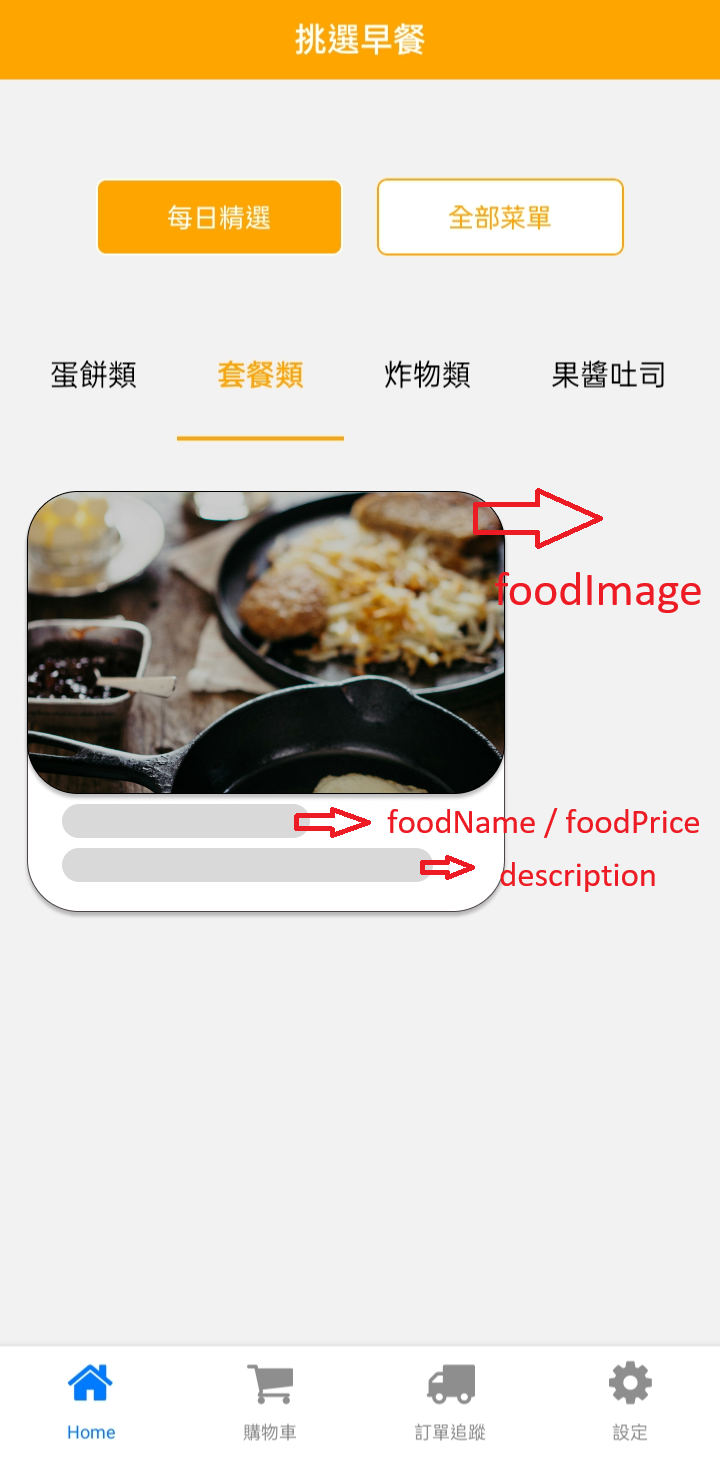Switch to the 蛋餅類 category tab
Image resolution: width=720 pixels, height=1463 pixels.
[93, 376]
